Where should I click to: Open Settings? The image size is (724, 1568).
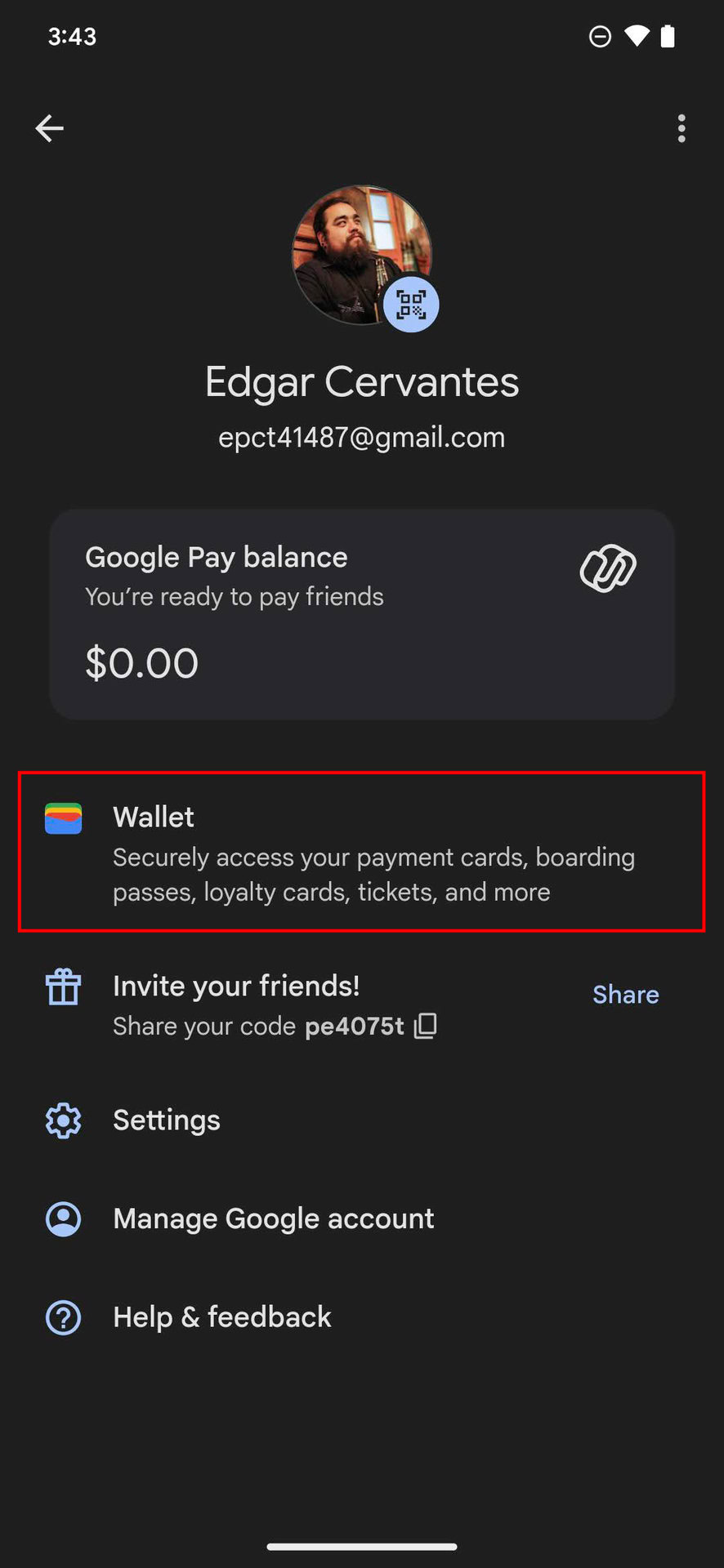click(167, 1120)
